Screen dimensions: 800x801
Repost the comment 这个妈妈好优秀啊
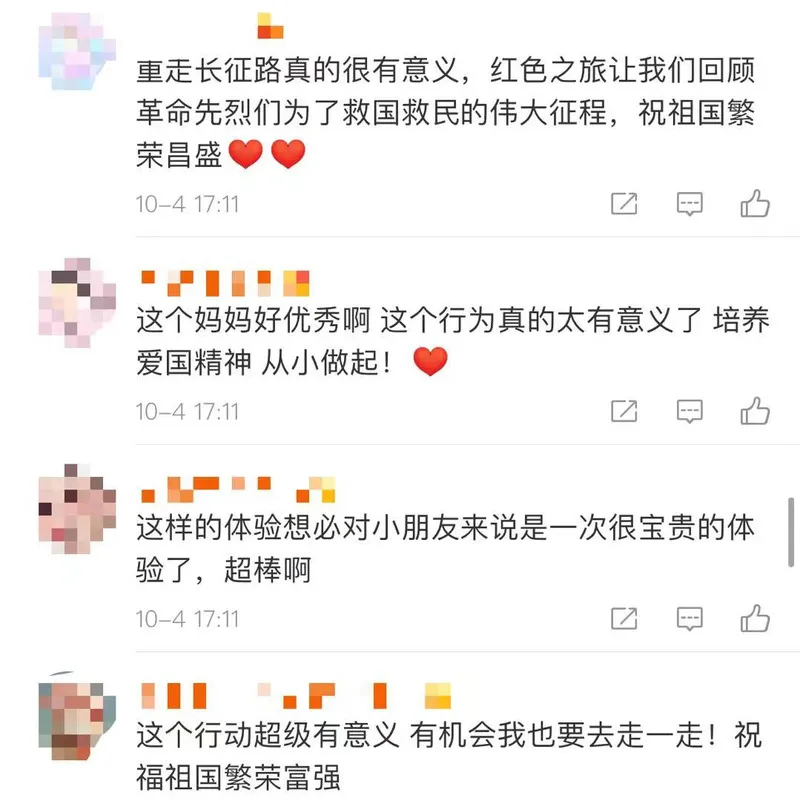(x=624, y=410)
